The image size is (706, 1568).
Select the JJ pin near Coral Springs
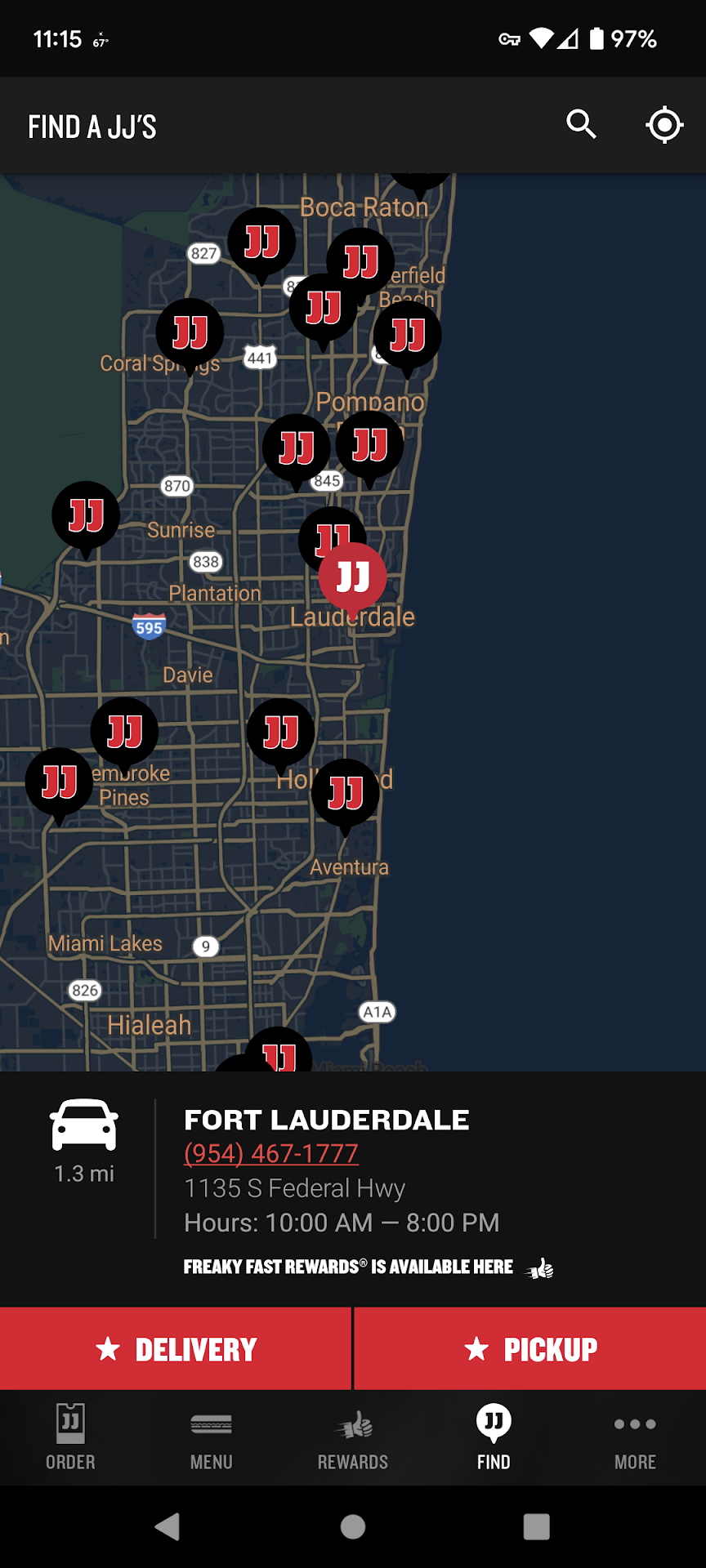[190, 333]
